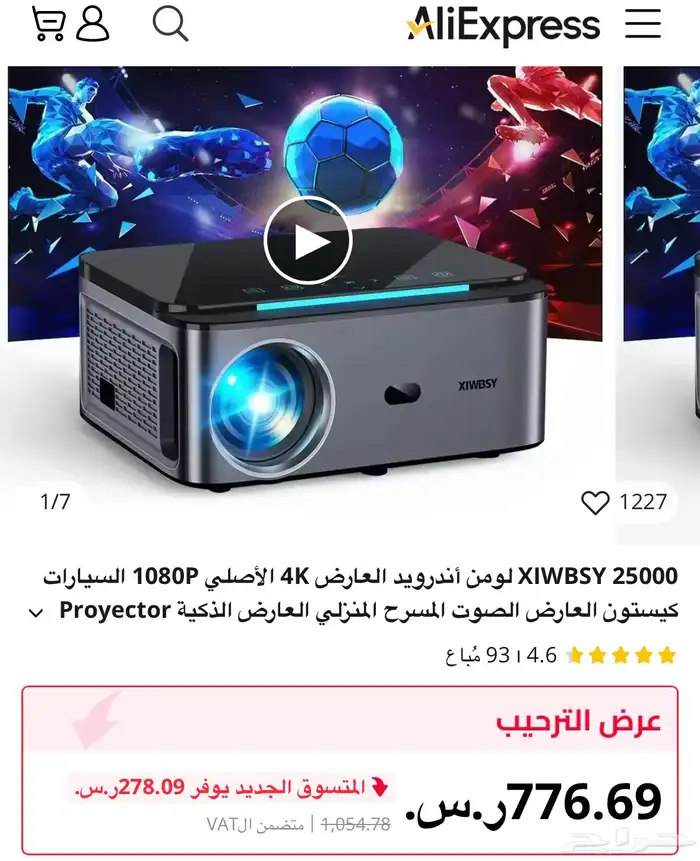
Task: Expand the full product title
Action: coord(37,612)
